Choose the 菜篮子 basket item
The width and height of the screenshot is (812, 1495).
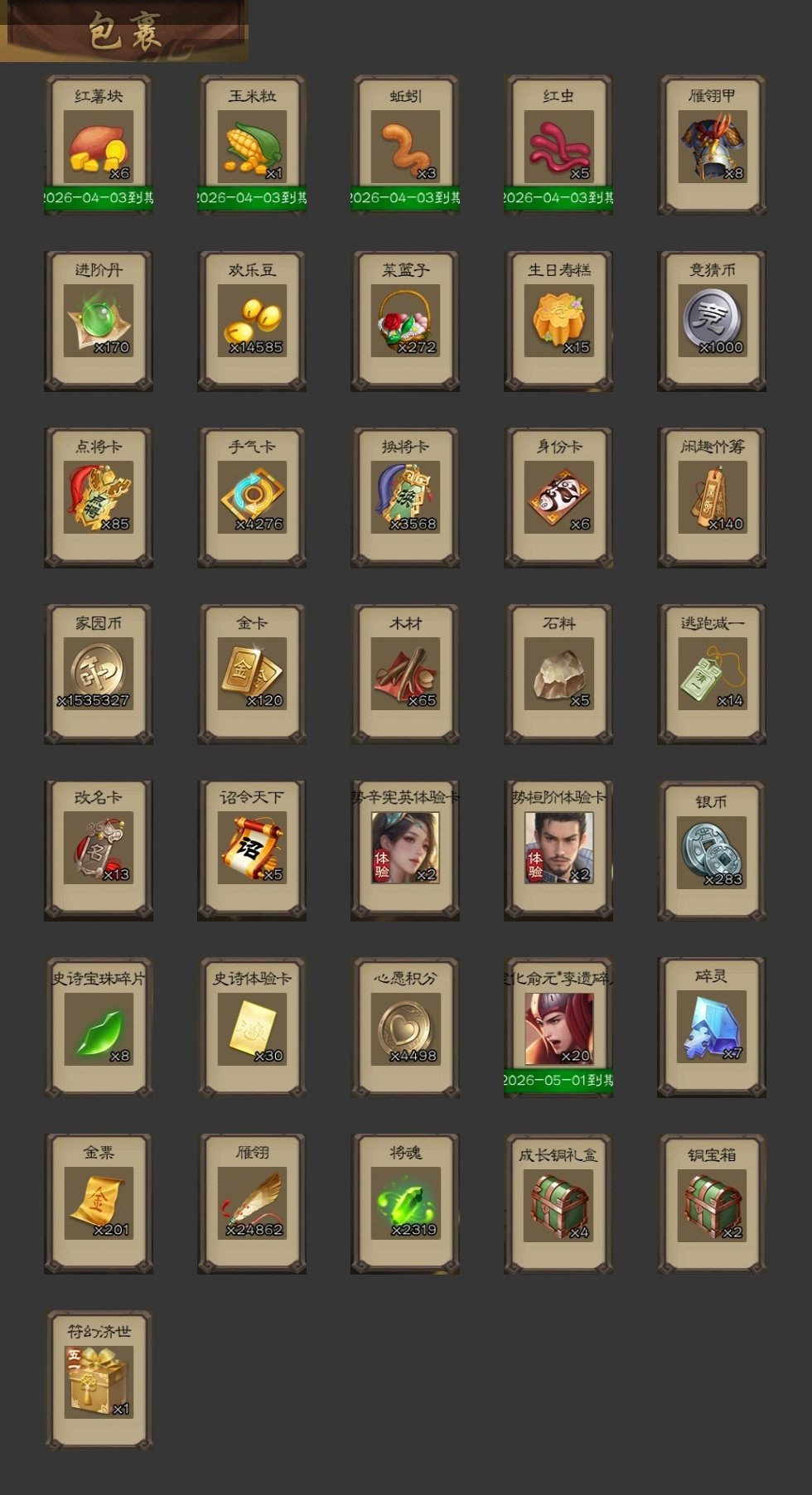pyautogui.click(x=405, y=321)
